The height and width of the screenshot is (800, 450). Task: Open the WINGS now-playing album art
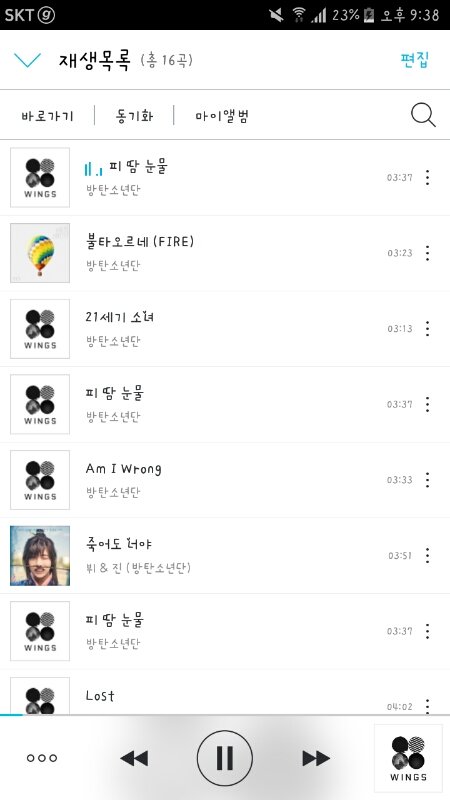pos(408,758)
